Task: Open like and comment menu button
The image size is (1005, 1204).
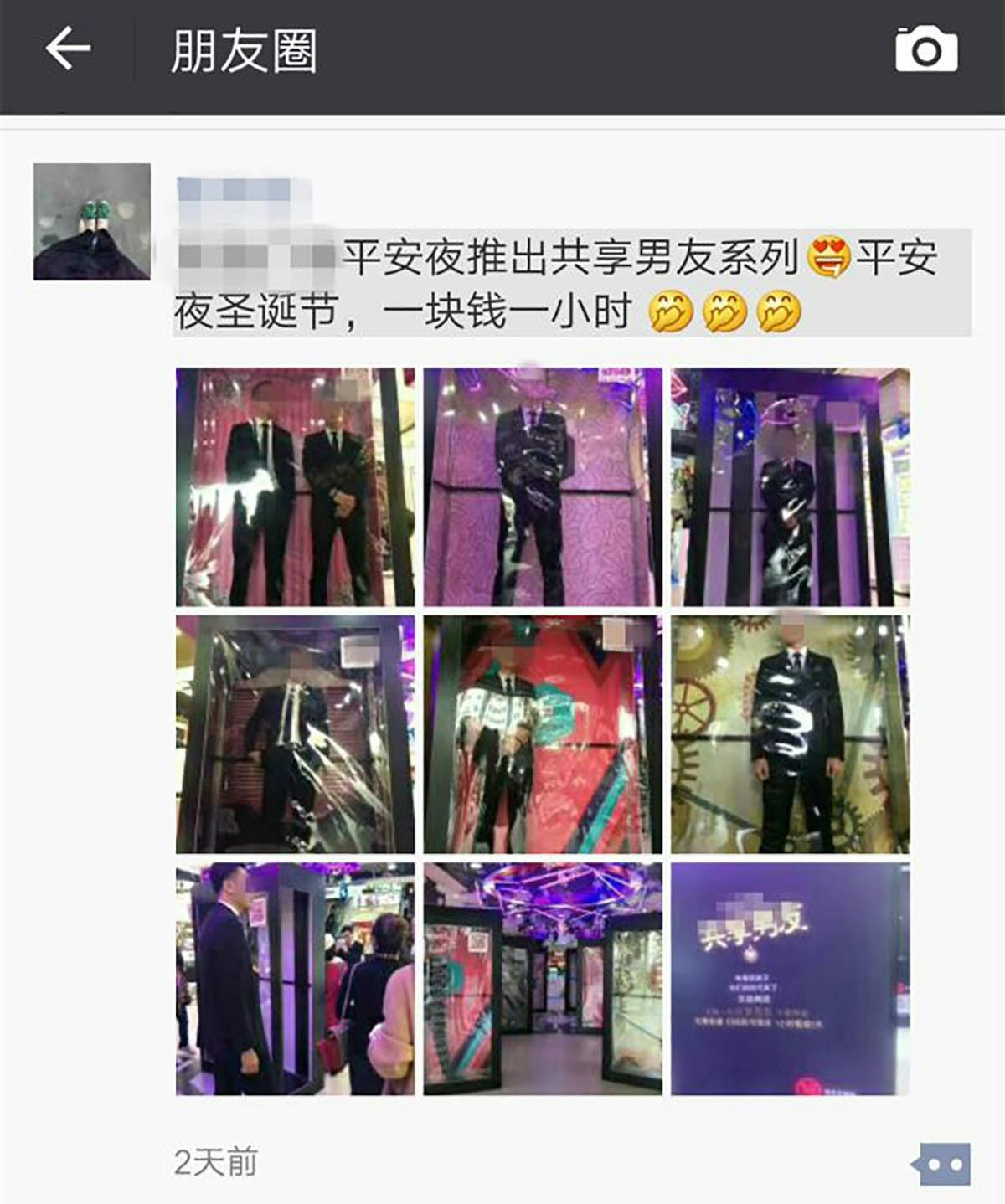Action: (x=941, y=1164)
